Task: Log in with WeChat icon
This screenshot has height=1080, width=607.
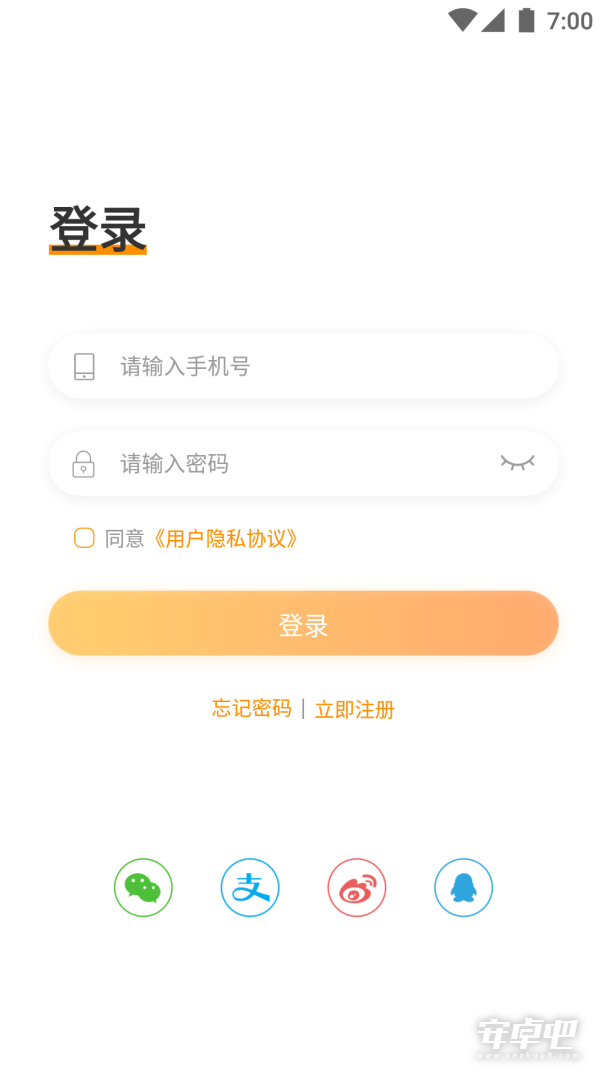Action: point(143,887)
